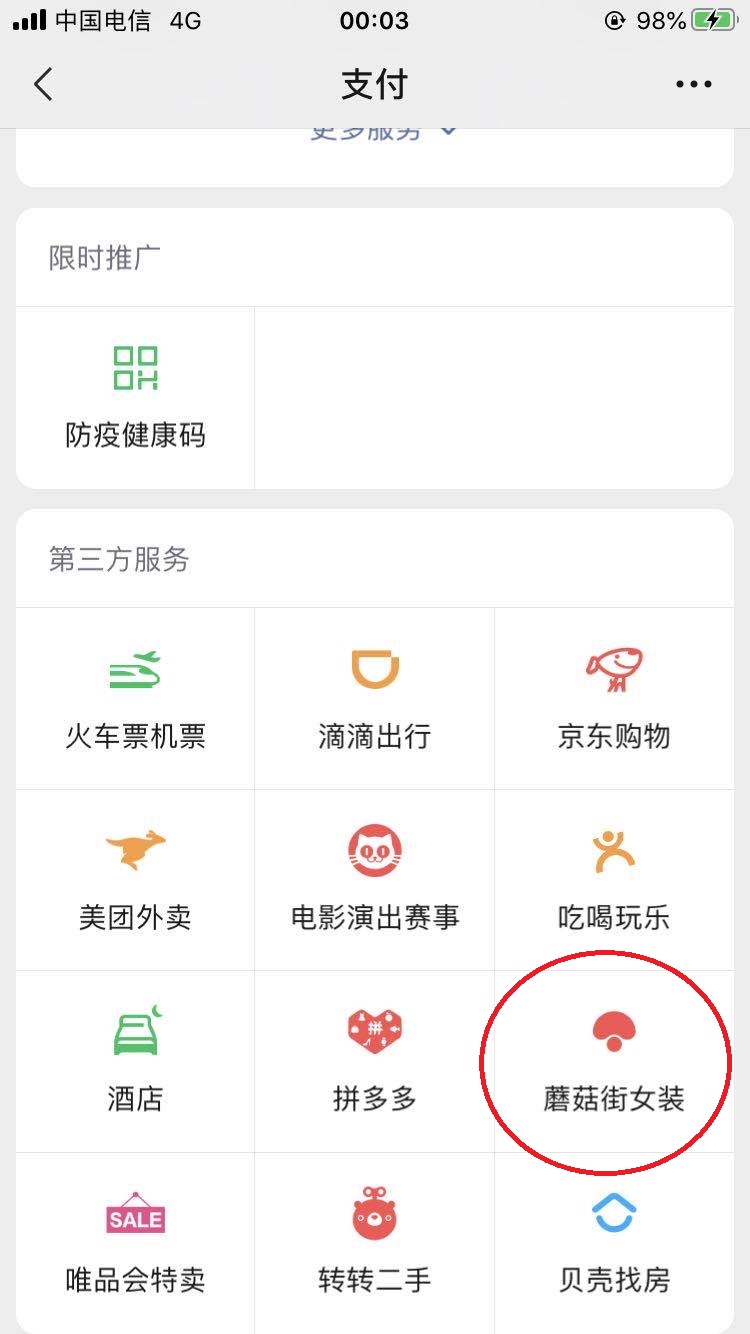Launch 滴滴出行 ride service
Viewport: 750px width, 1334px height.
click(375, 698)
